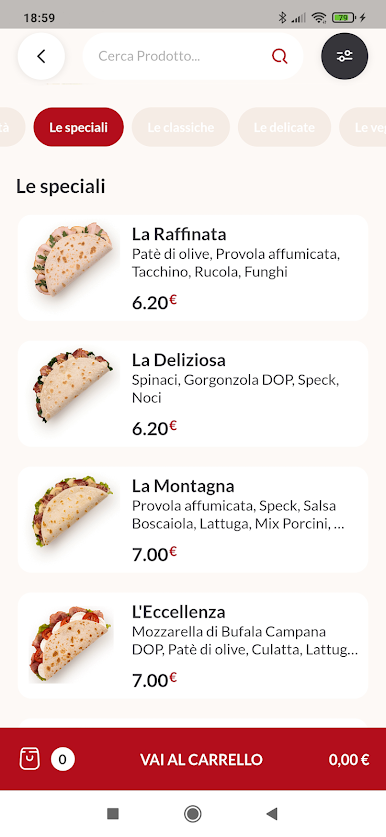This screenshot has height=837, width=386.
Task: Switch to the Le classiche category
Action: 181,127
